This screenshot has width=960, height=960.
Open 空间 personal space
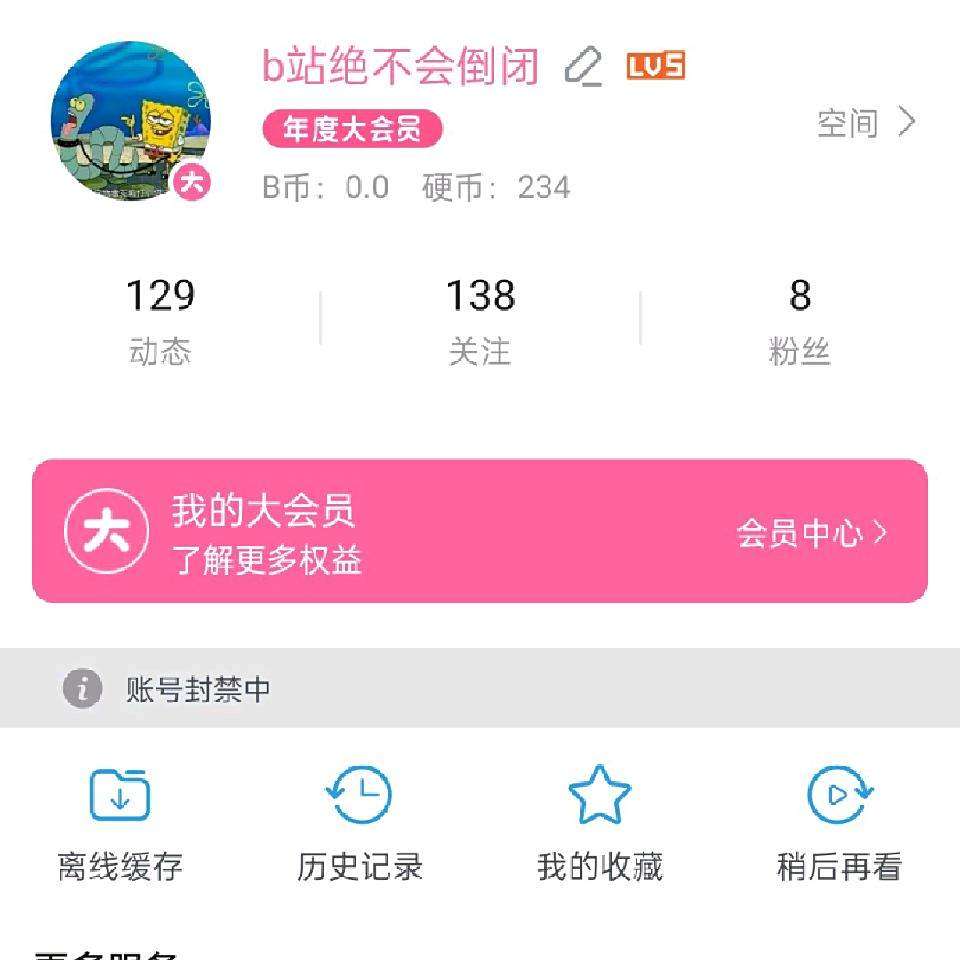[865, 123]
